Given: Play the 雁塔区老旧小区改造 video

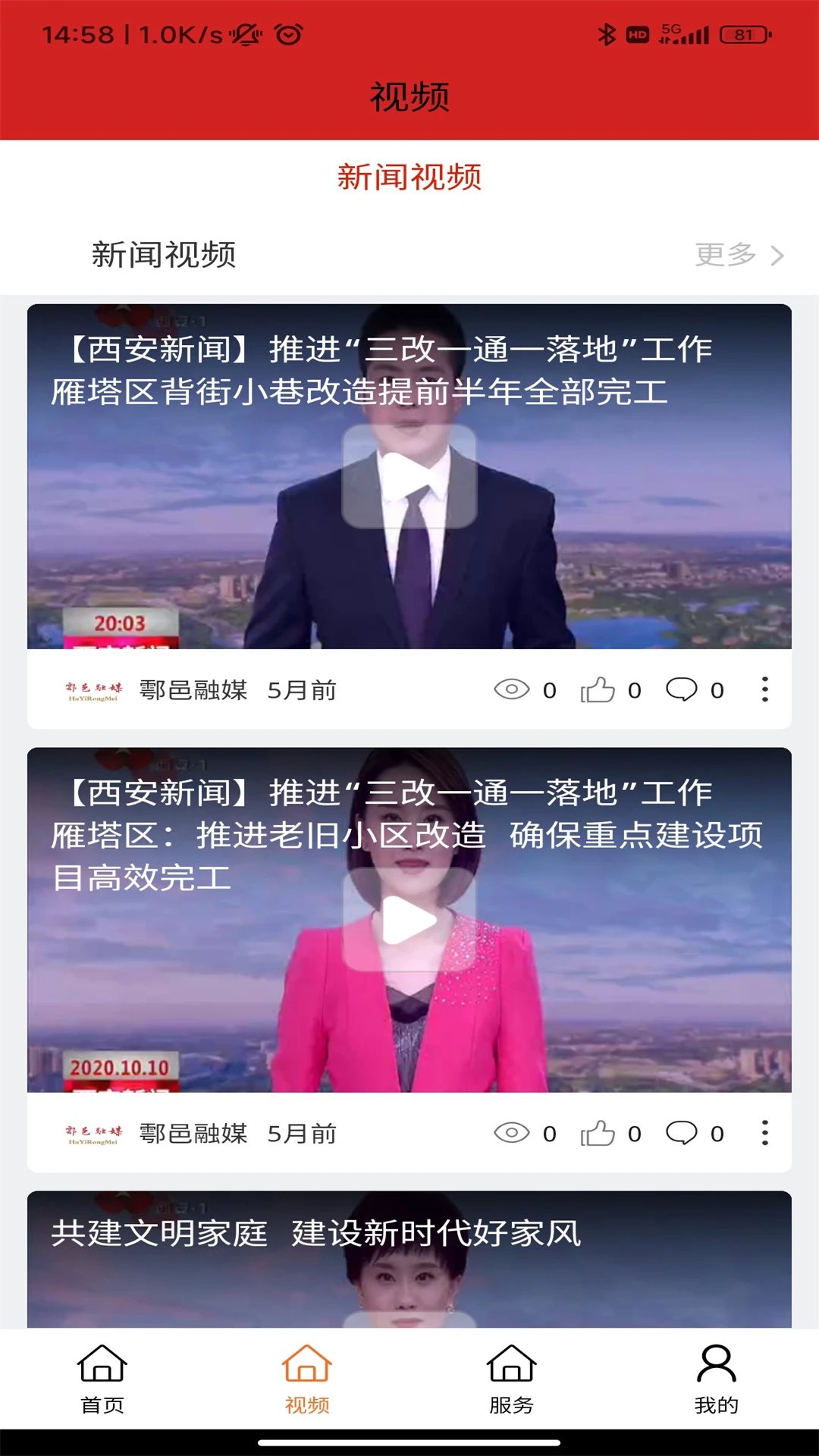Looking at the screenshot, I should [409, 918].
